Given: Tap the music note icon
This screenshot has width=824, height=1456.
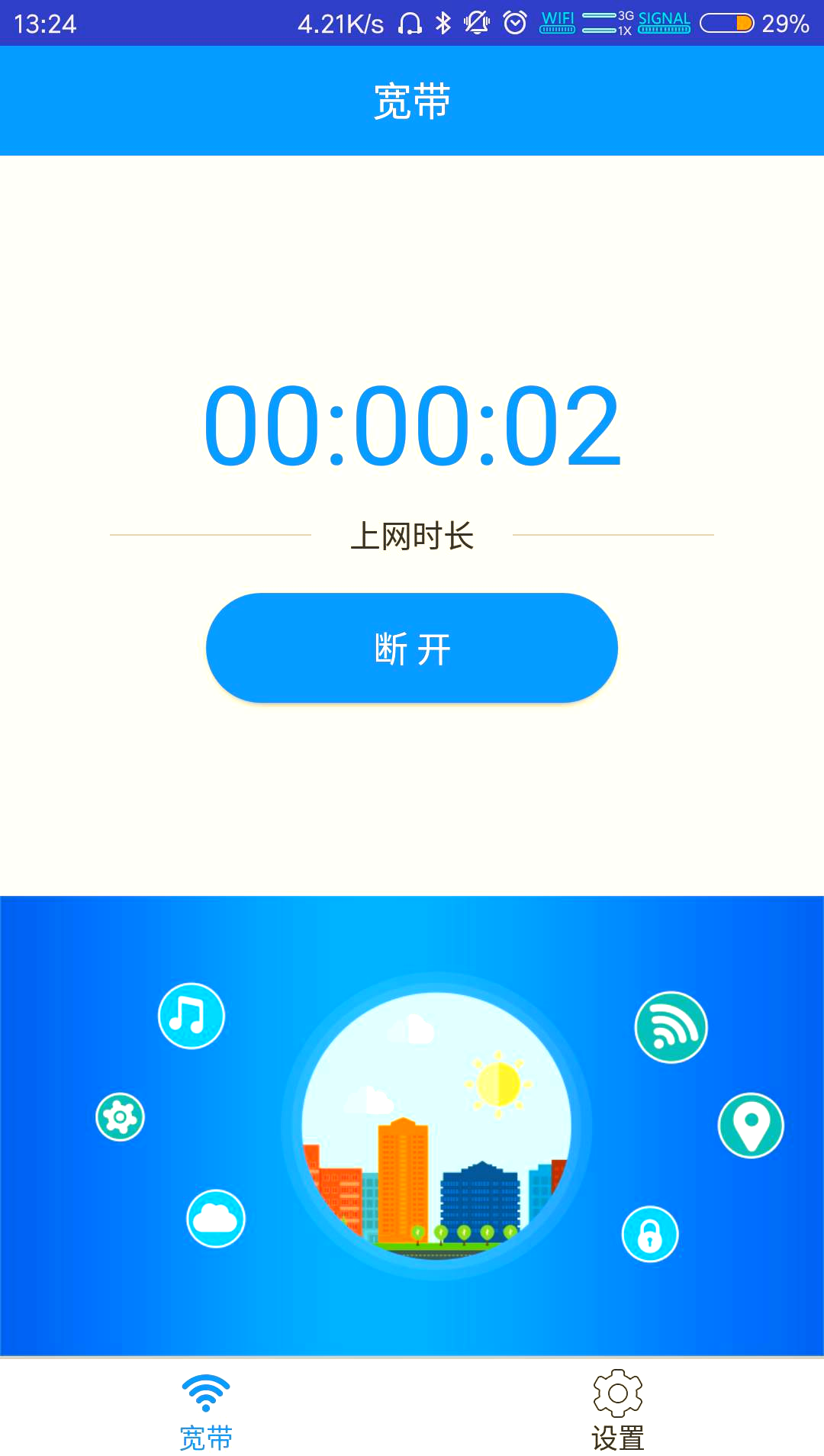Looking at the screenshot, I should [190, 1015].
